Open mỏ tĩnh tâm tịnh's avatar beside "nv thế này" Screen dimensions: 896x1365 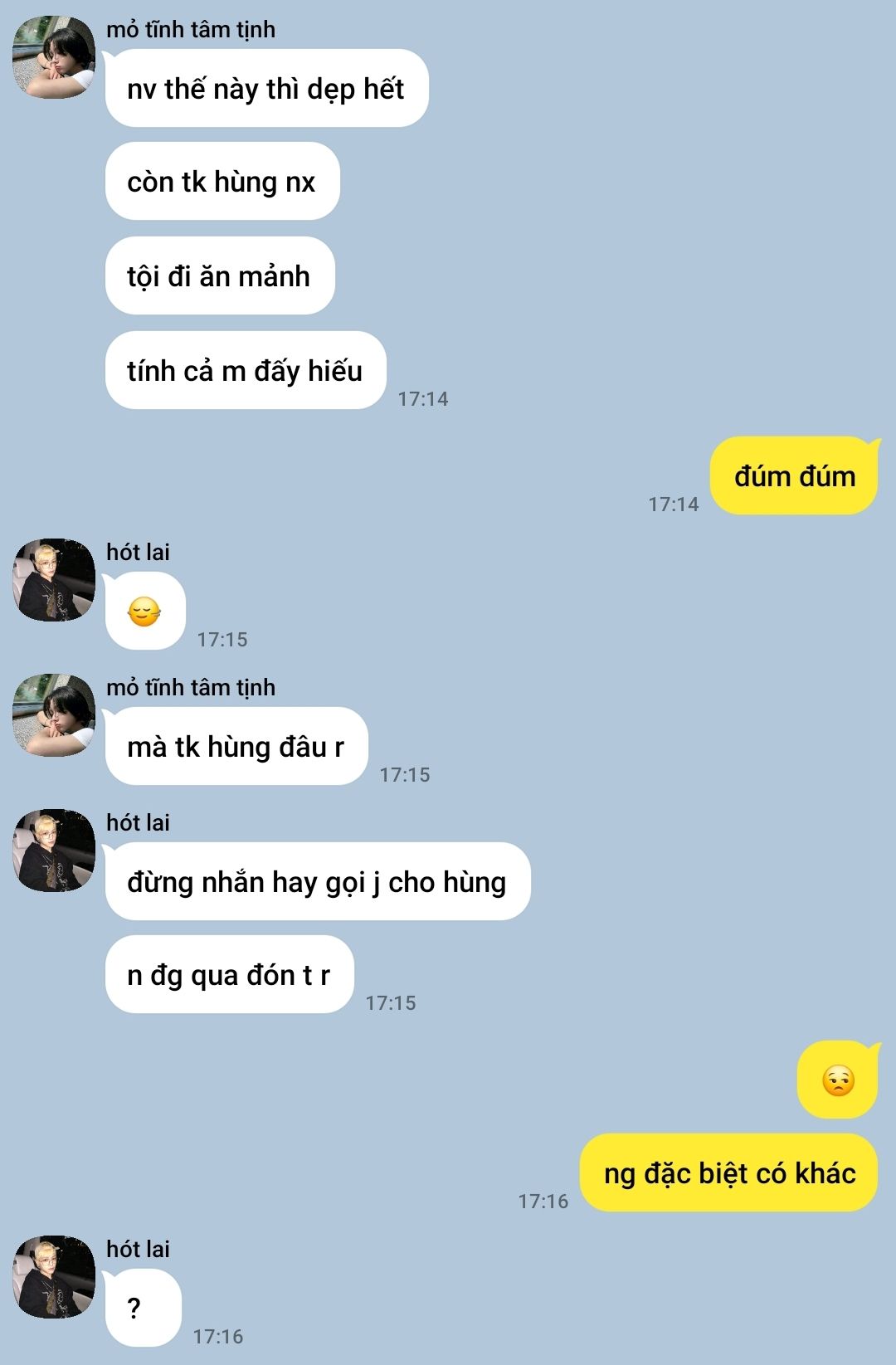(54, 57)
